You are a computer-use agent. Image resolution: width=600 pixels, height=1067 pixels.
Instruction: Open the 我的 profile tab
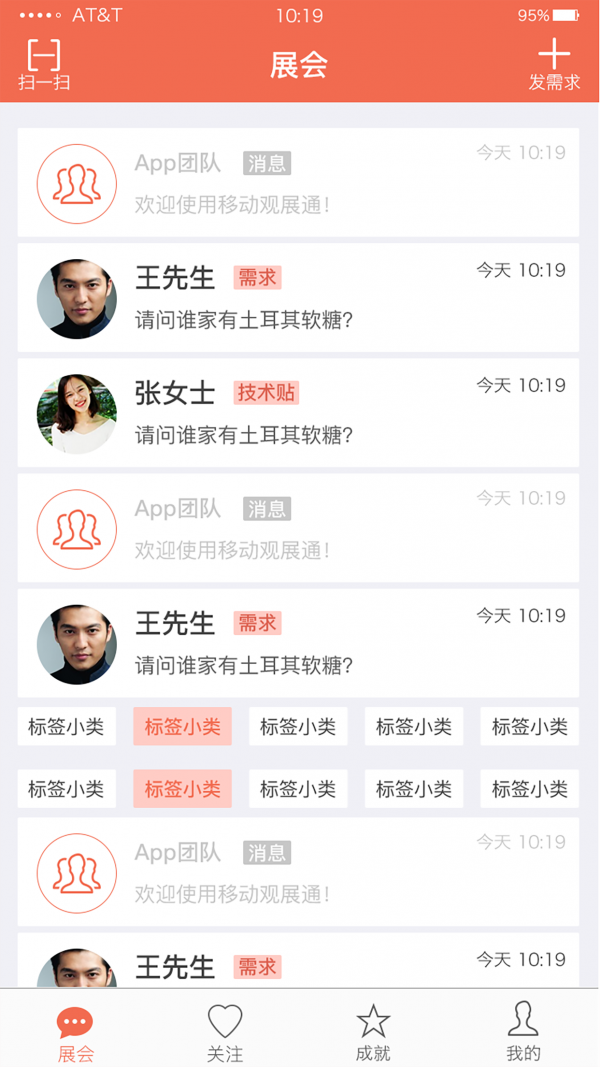tap(522, 1032)
